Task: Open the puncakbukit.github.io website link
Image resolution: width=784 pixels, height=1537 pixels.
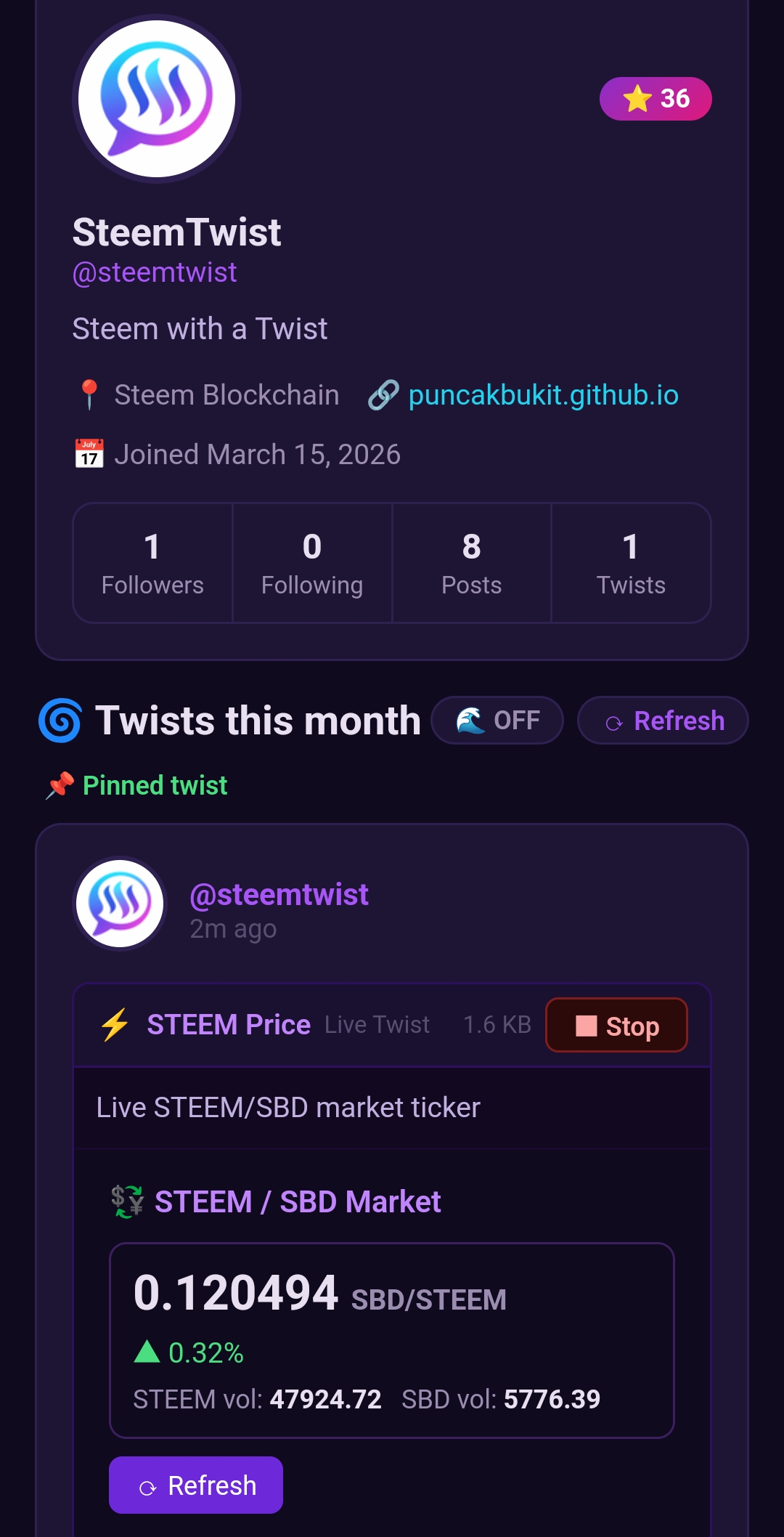Action: (543, 395)
